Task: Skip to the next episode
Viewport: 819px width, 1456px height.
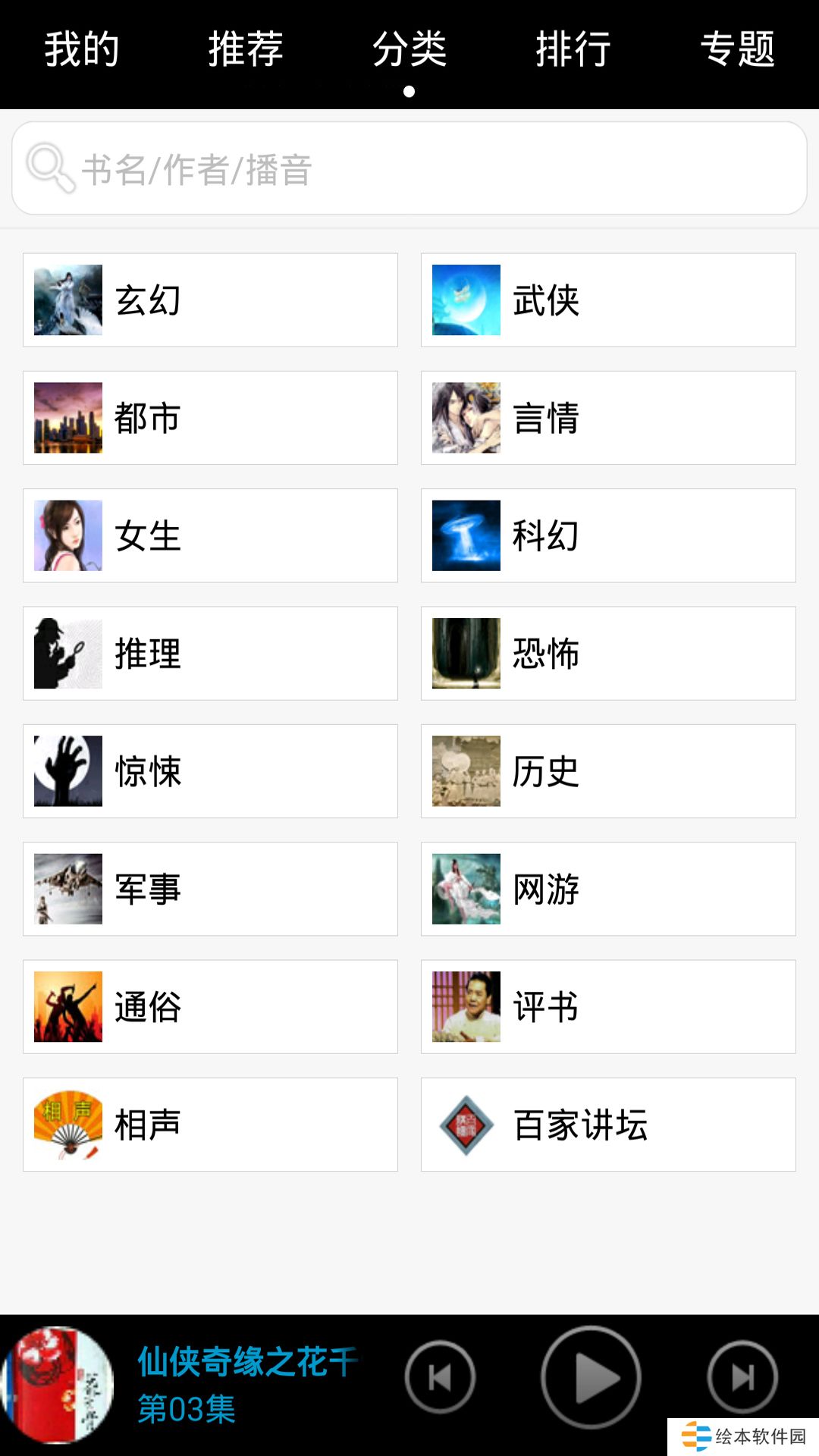Action: (742, 1377)
